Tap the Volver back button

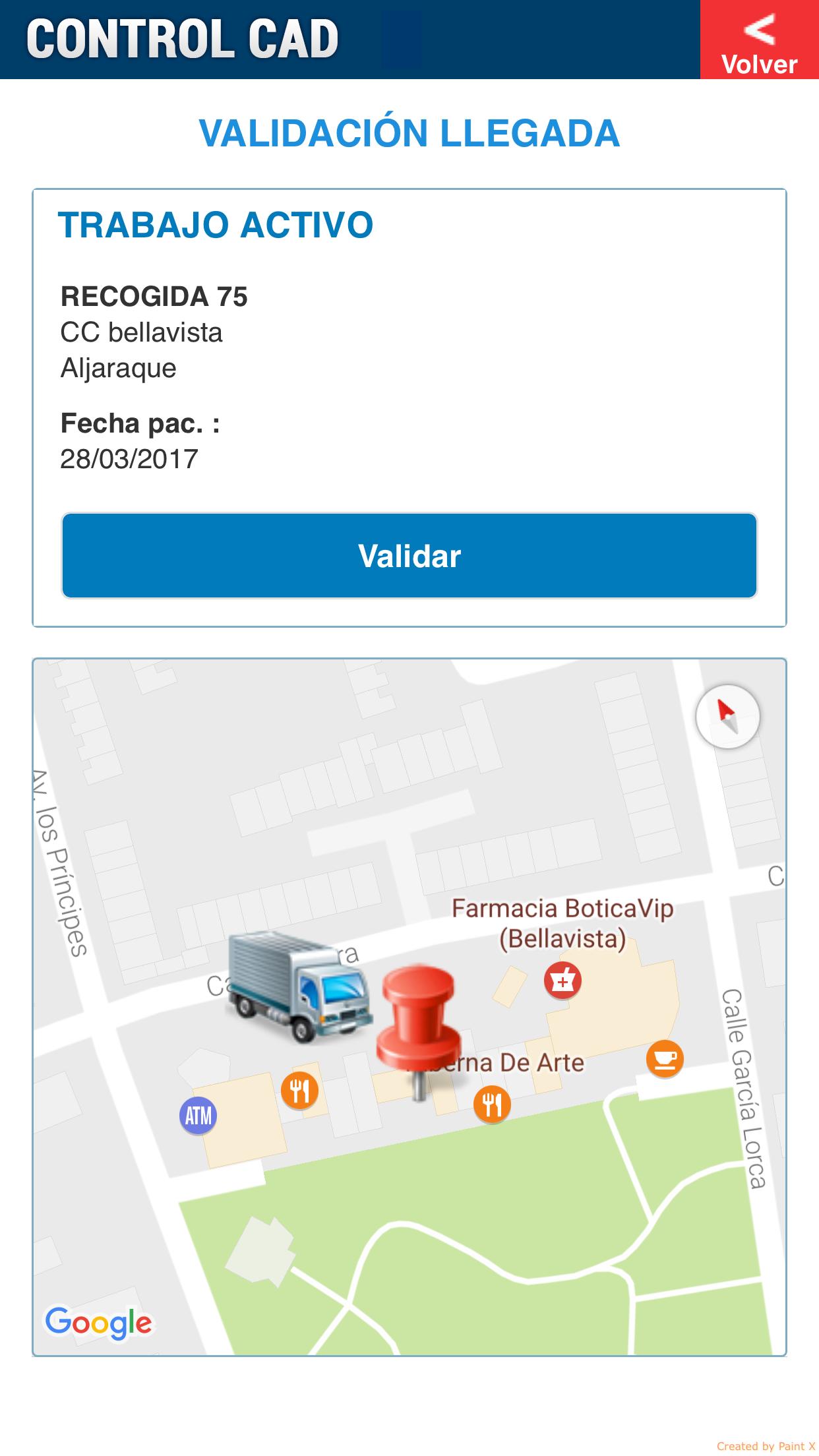point(759,40)
